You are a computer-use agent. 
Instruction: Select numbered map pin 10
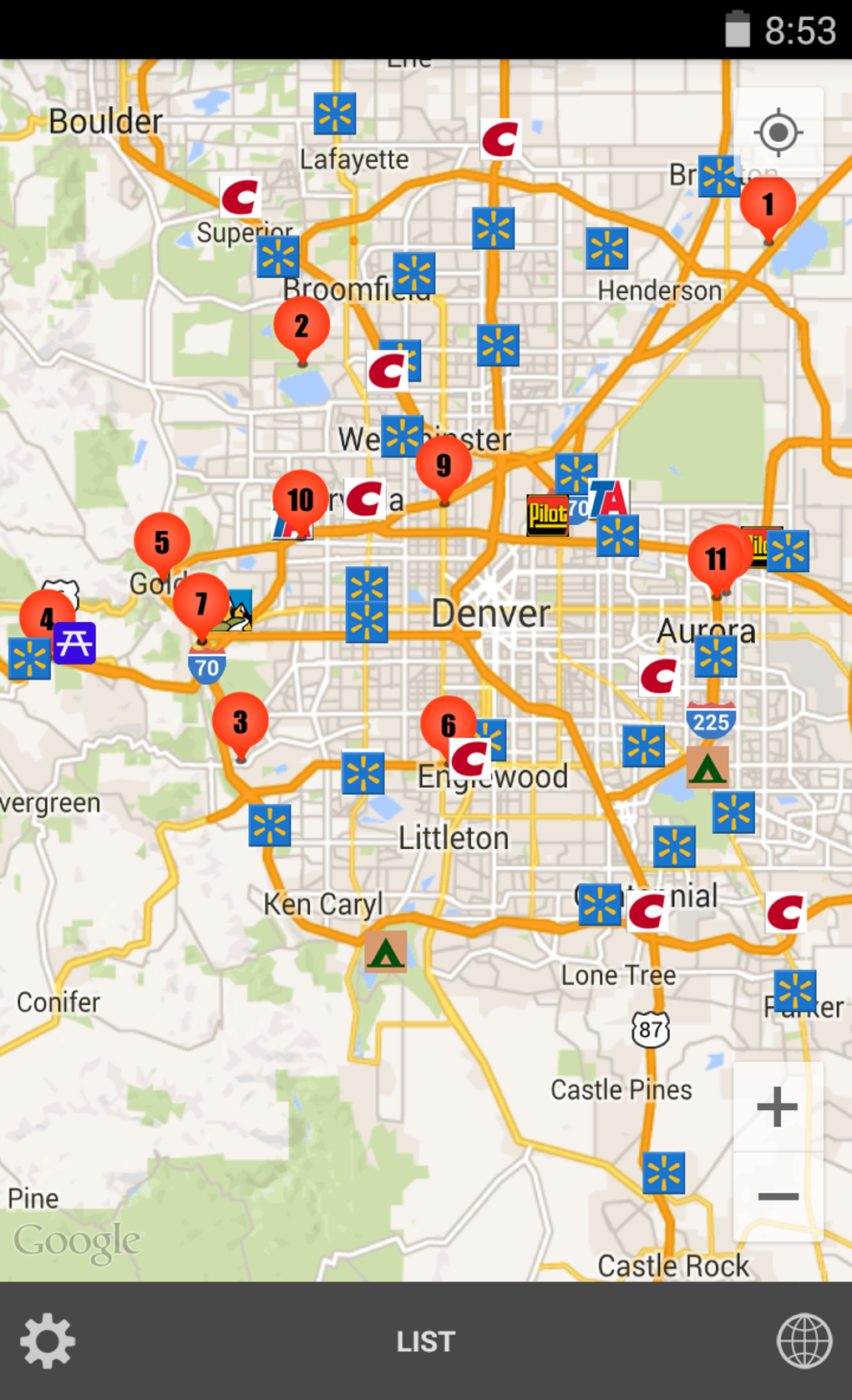[x=301, y=505]
